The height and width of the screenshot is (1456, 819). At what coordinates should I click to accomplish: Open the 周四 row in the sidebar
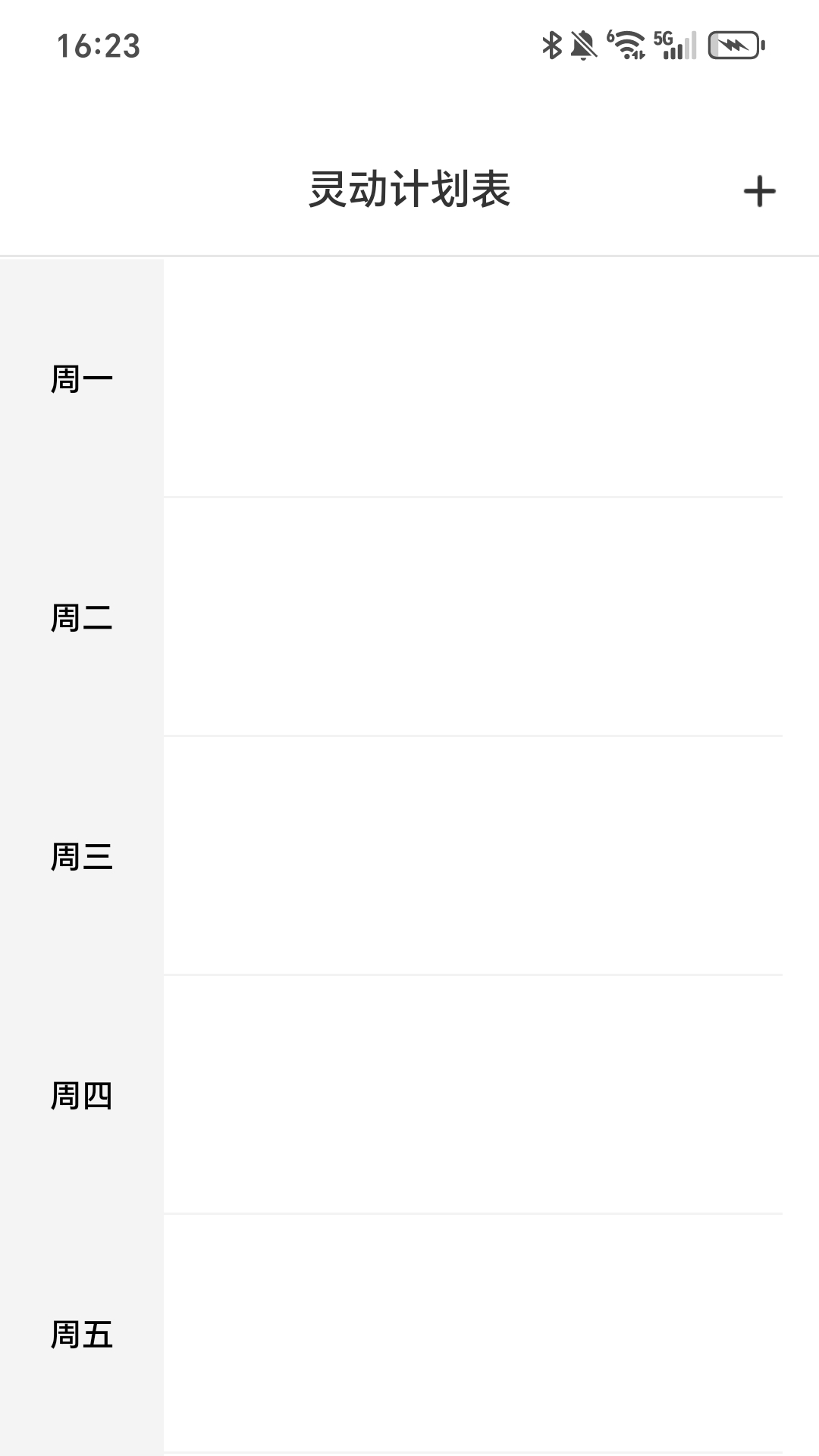coord(81,1096)
